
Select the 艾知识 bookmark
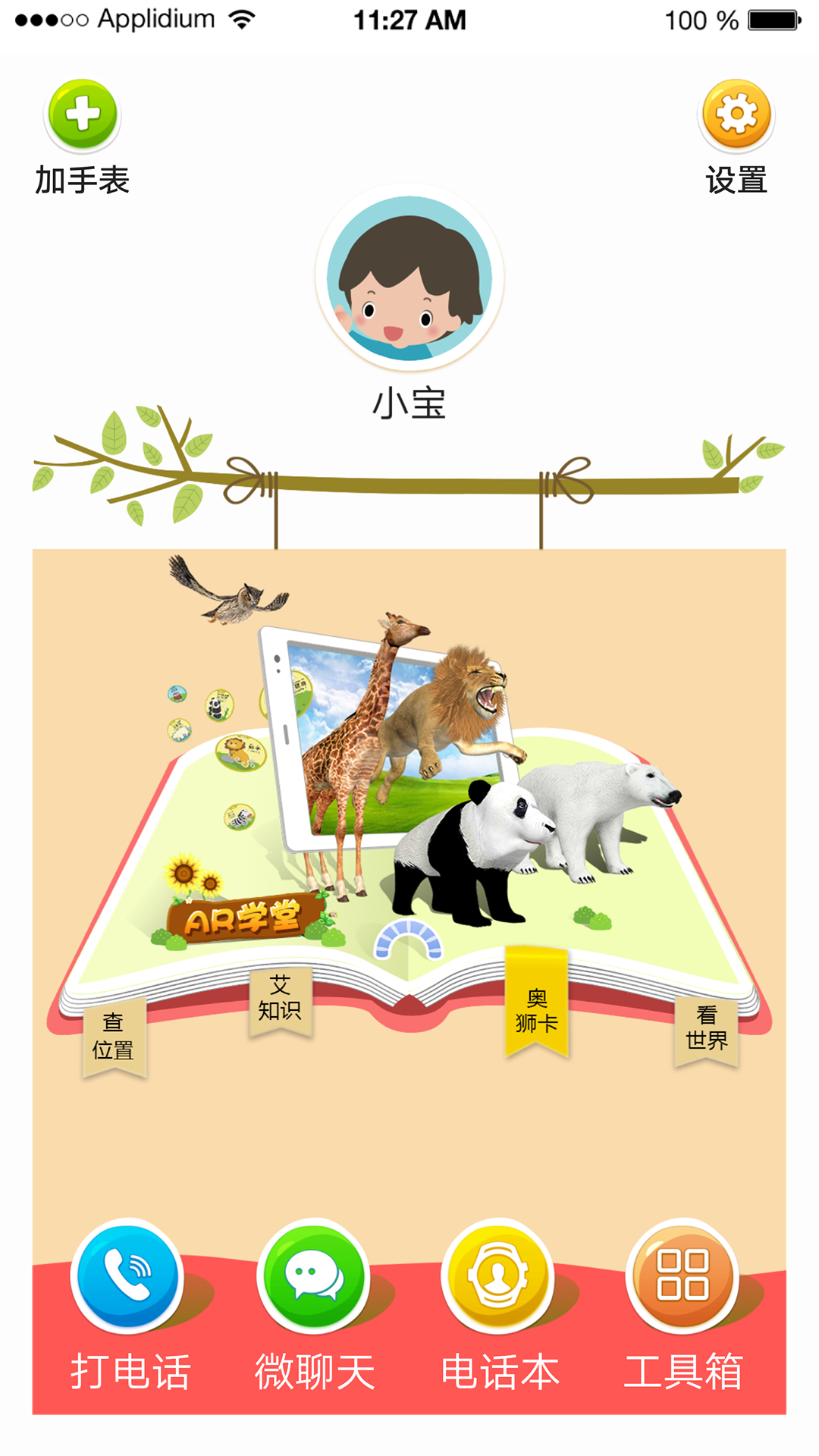coord(280,999)
